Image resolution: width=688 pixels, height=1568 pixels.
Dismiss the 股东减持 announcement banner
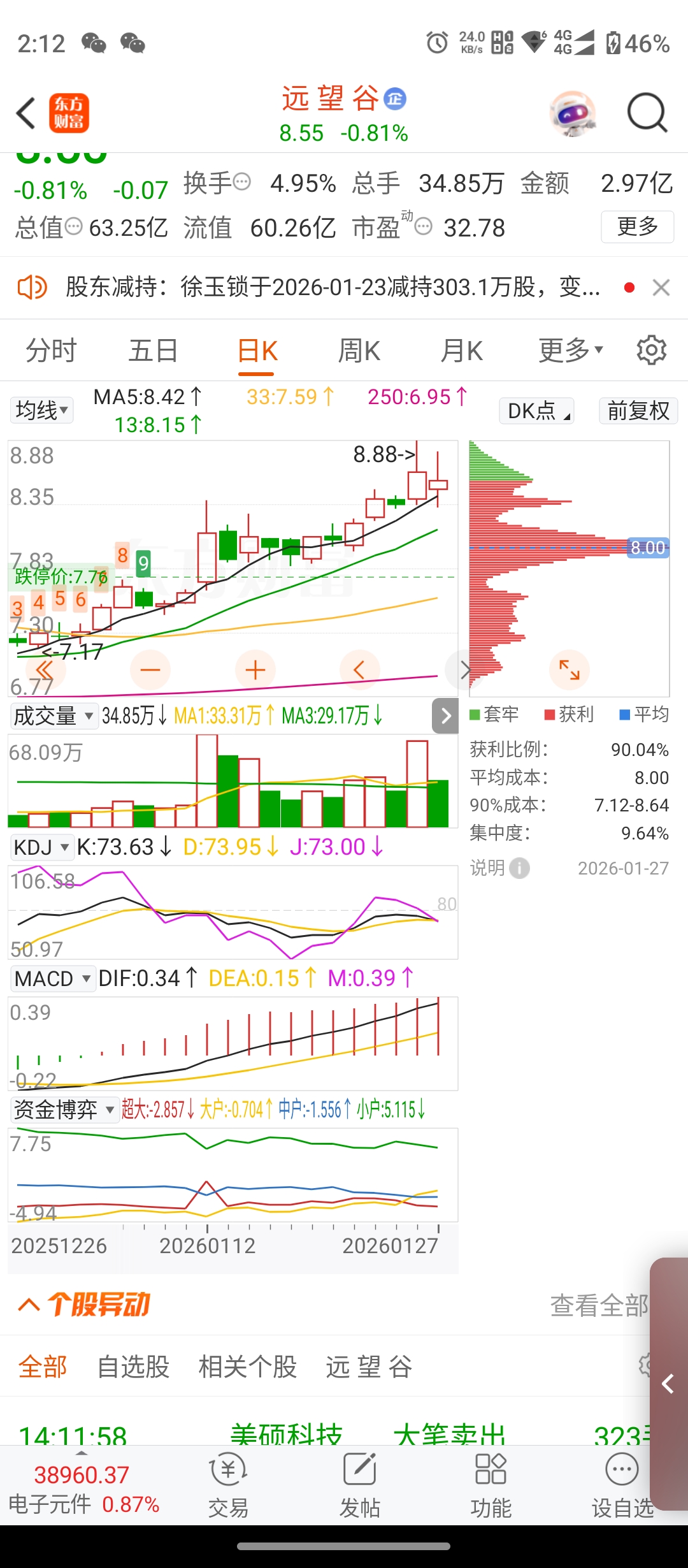coord(661,287)
